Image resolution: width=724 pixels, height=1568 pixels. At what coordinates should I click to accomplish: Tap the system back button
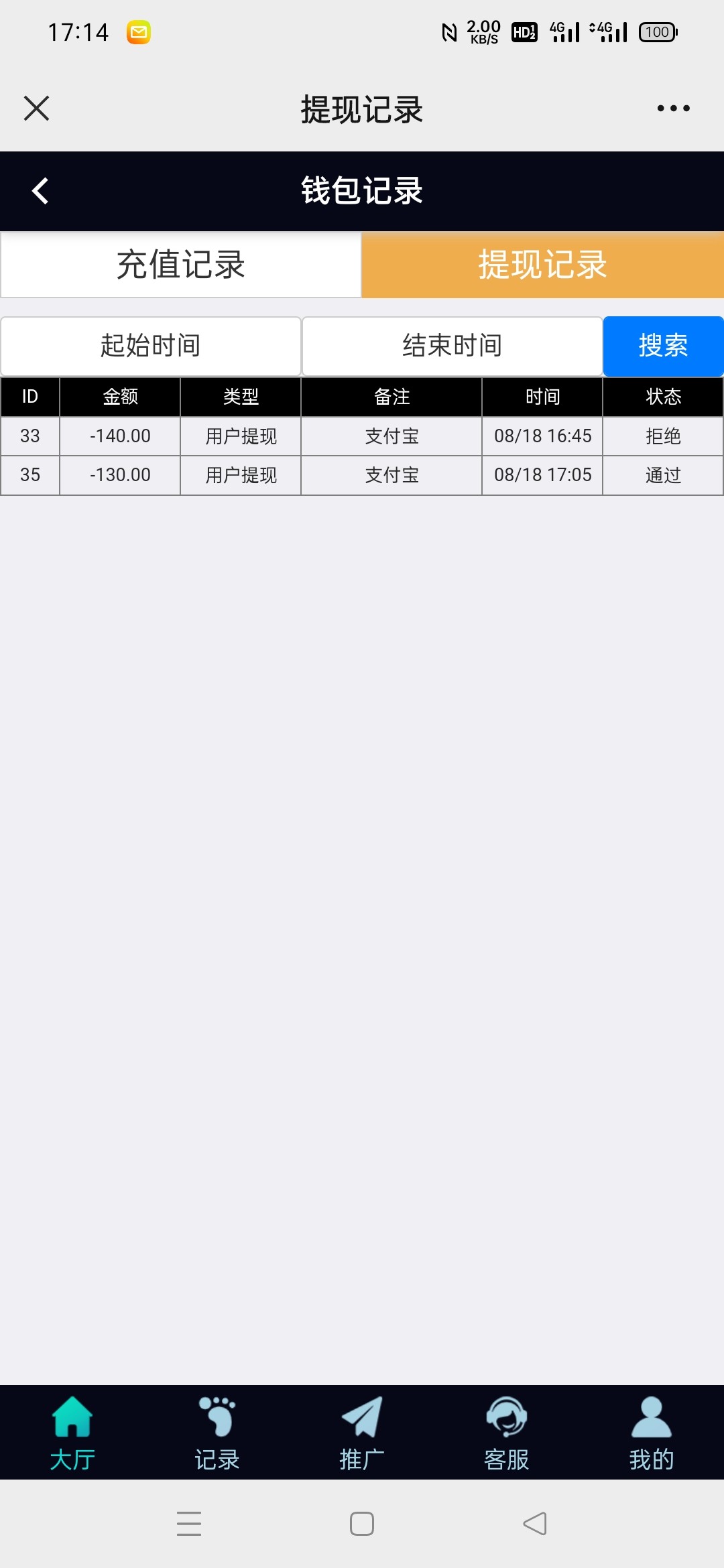(x=535, y=1524)
